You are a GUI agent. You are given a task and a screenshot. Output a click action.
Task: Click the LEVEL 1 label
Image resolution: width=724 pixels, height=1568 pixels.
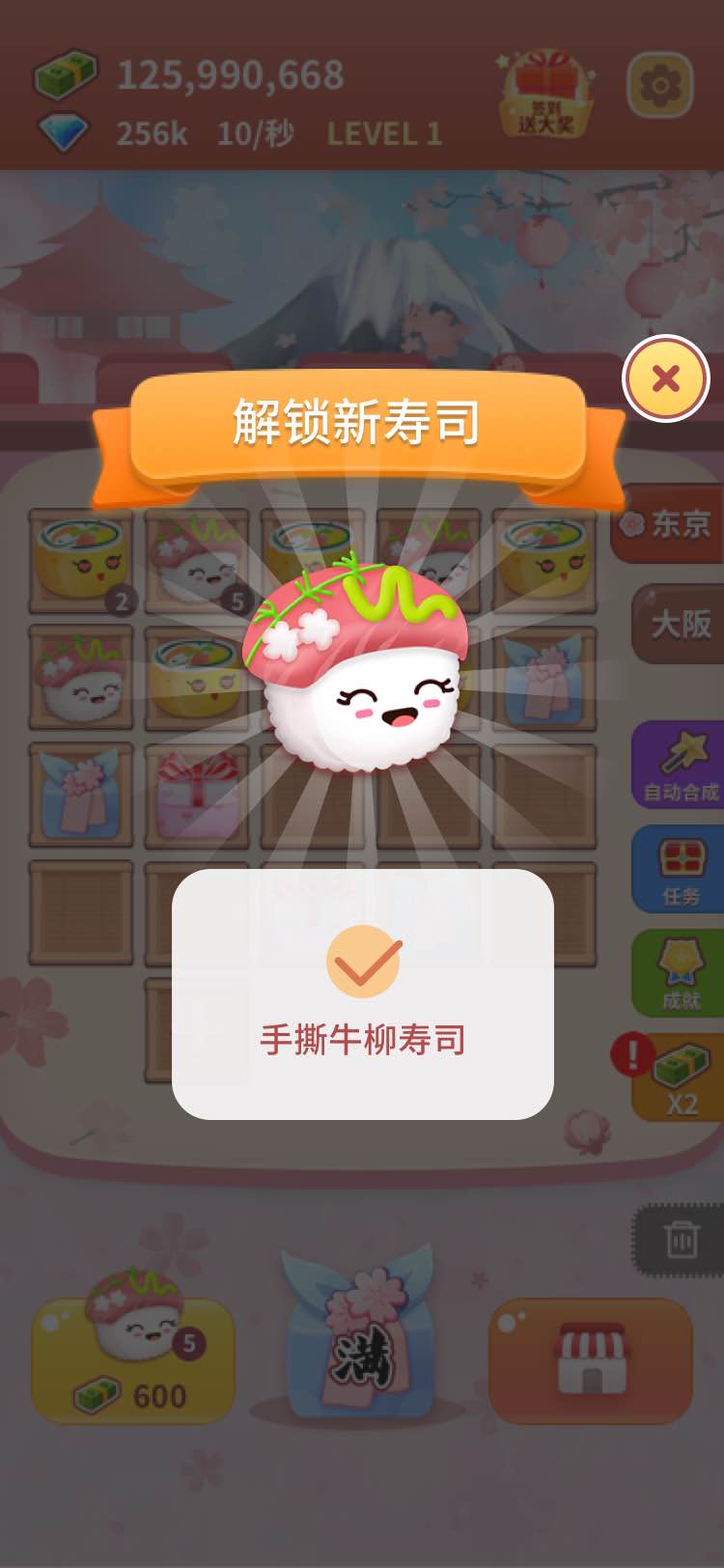pos(384,135)
